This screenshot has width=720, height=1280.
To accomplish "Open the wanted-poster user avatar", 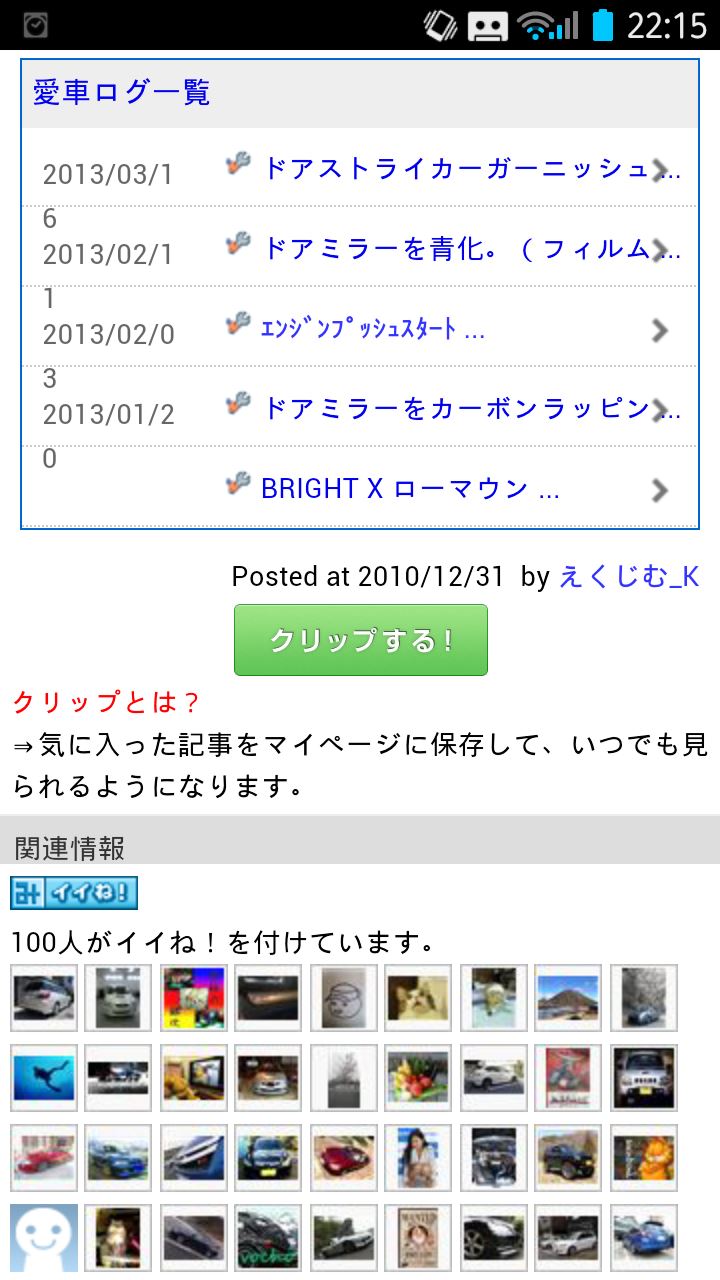I will click(419, 1238).
